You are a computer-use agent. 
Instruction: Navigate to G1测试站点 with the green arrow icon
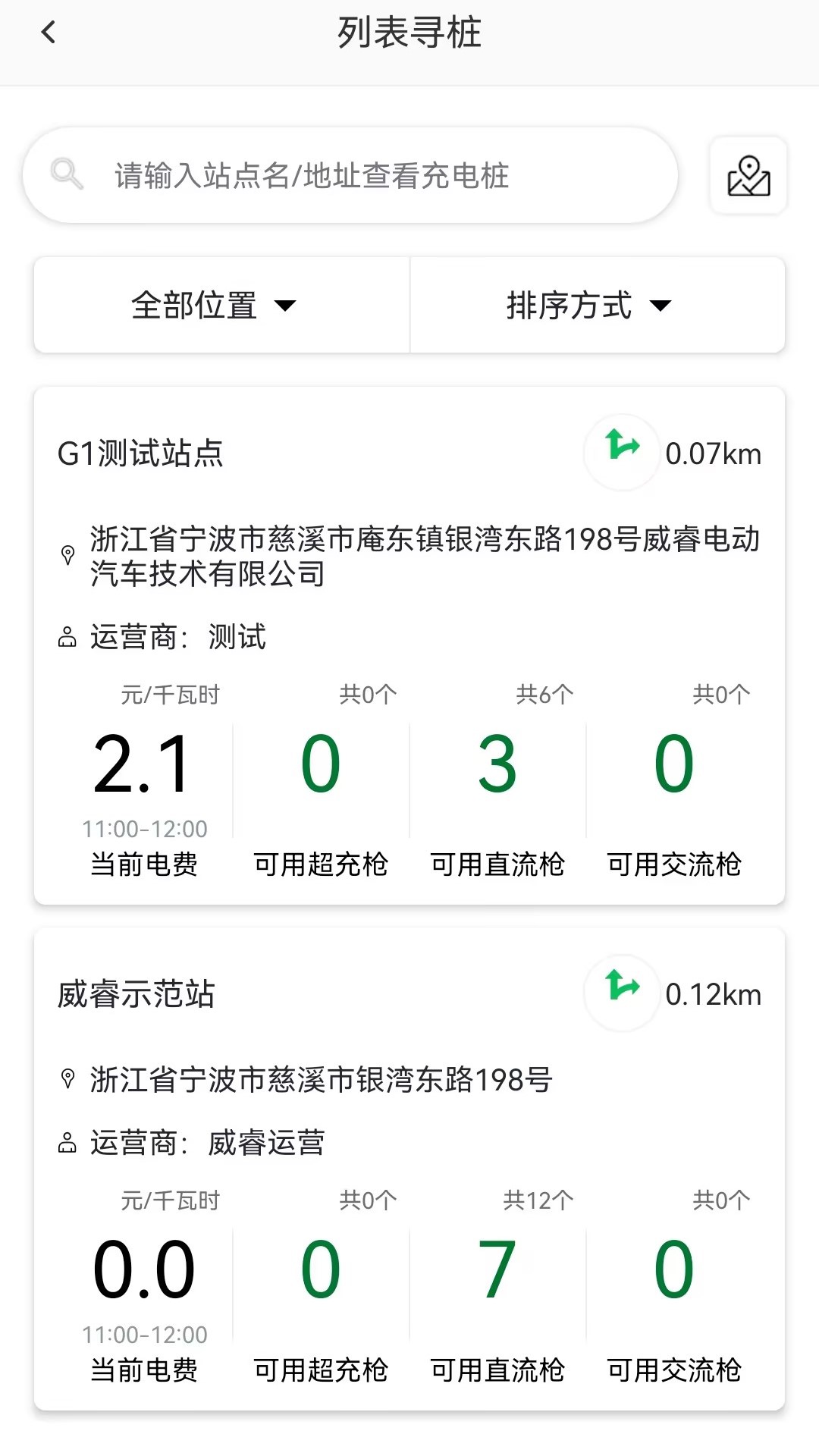[x=622, y=453]
